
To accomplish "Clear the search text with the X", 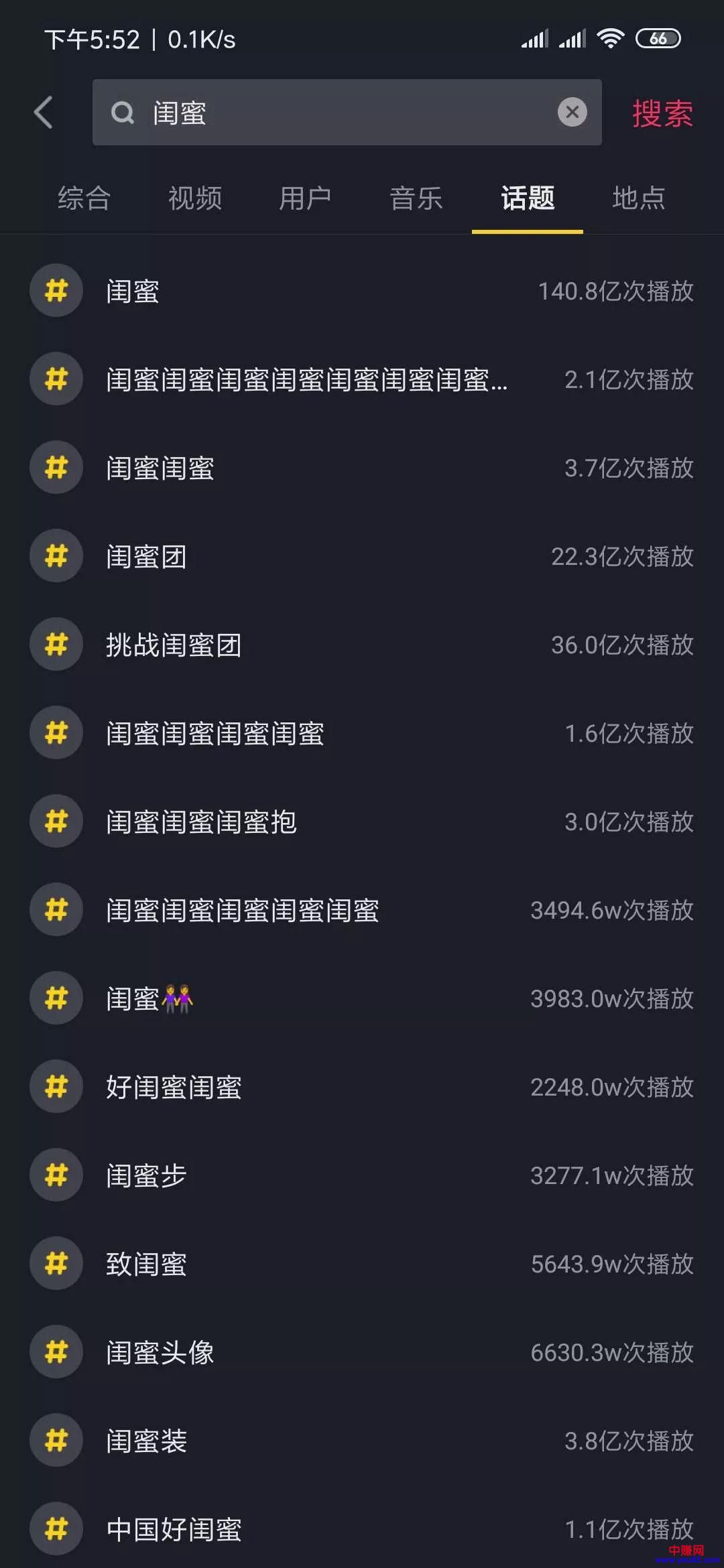I will [572, 112].
